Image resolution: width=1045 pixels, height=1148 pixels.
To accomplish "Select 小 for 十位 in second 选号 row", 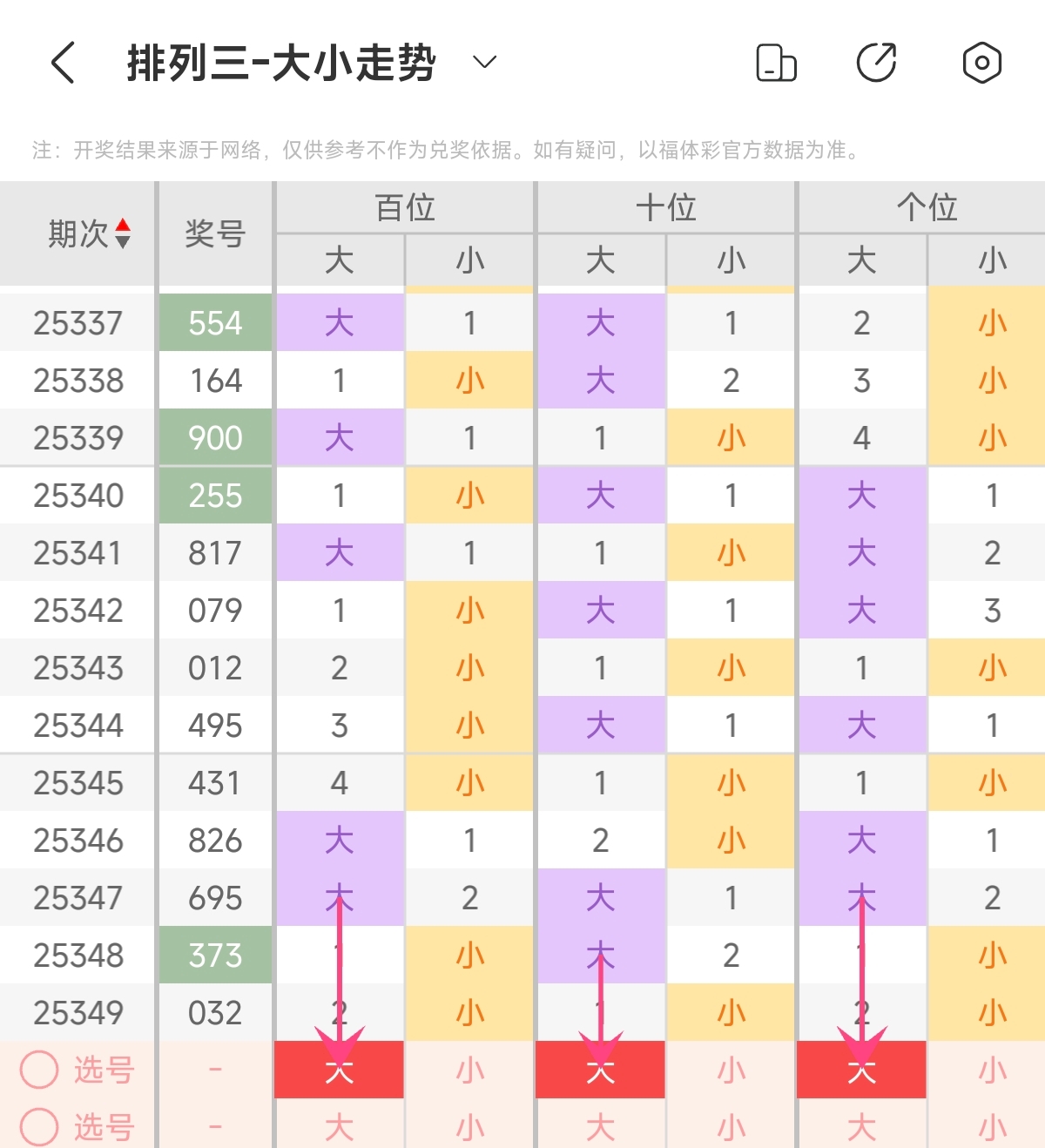I will pyautogui.click(x=731, y=1127).
